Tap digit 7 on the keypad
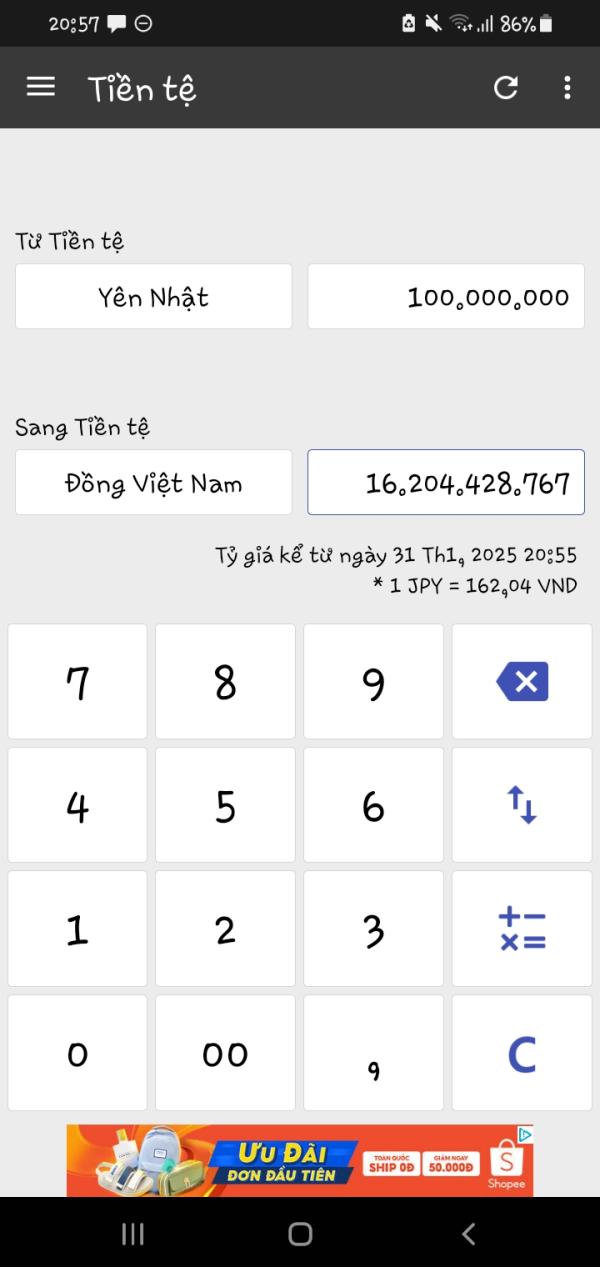 click(x=78, y=682)
